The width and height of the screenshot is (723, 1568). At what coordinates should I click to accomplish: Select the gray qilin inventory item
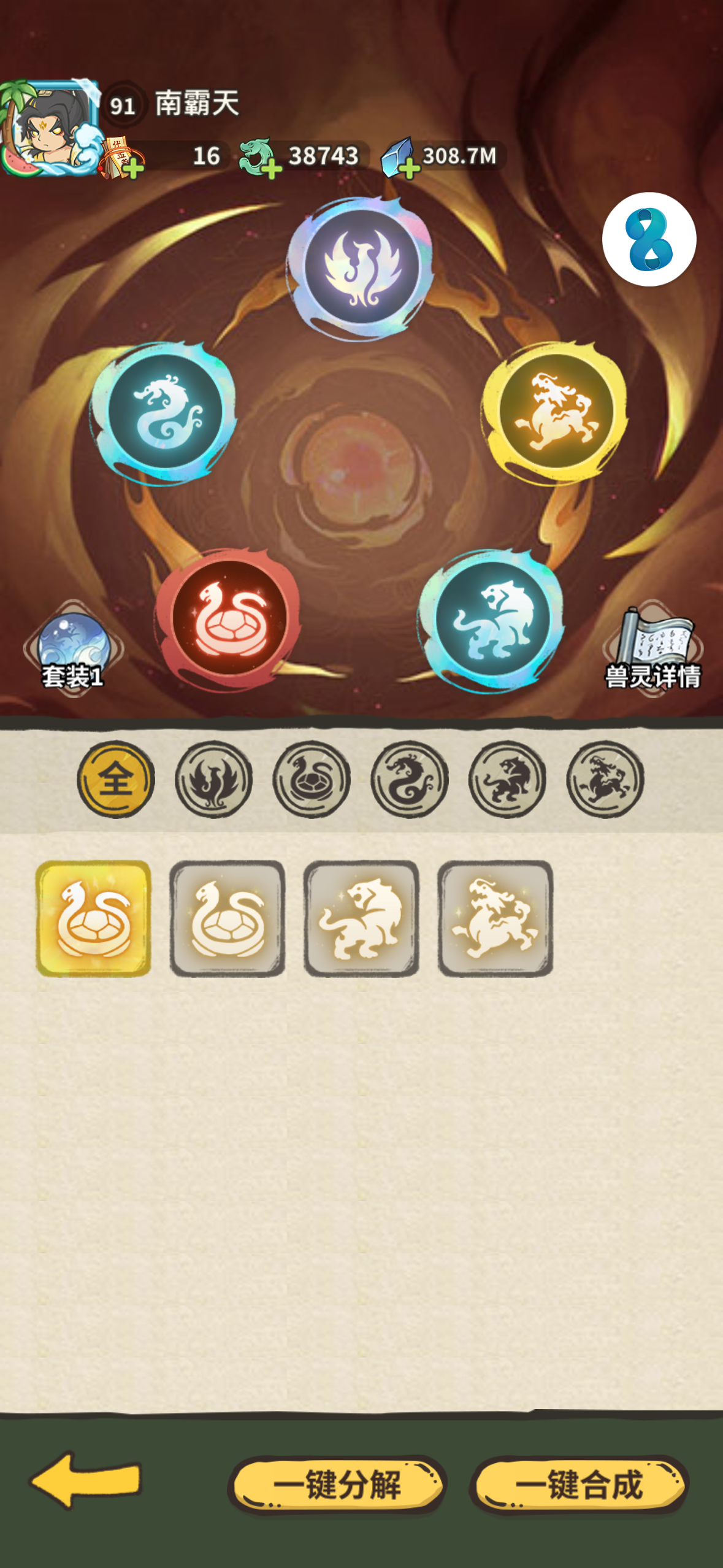tap(495, 918)
